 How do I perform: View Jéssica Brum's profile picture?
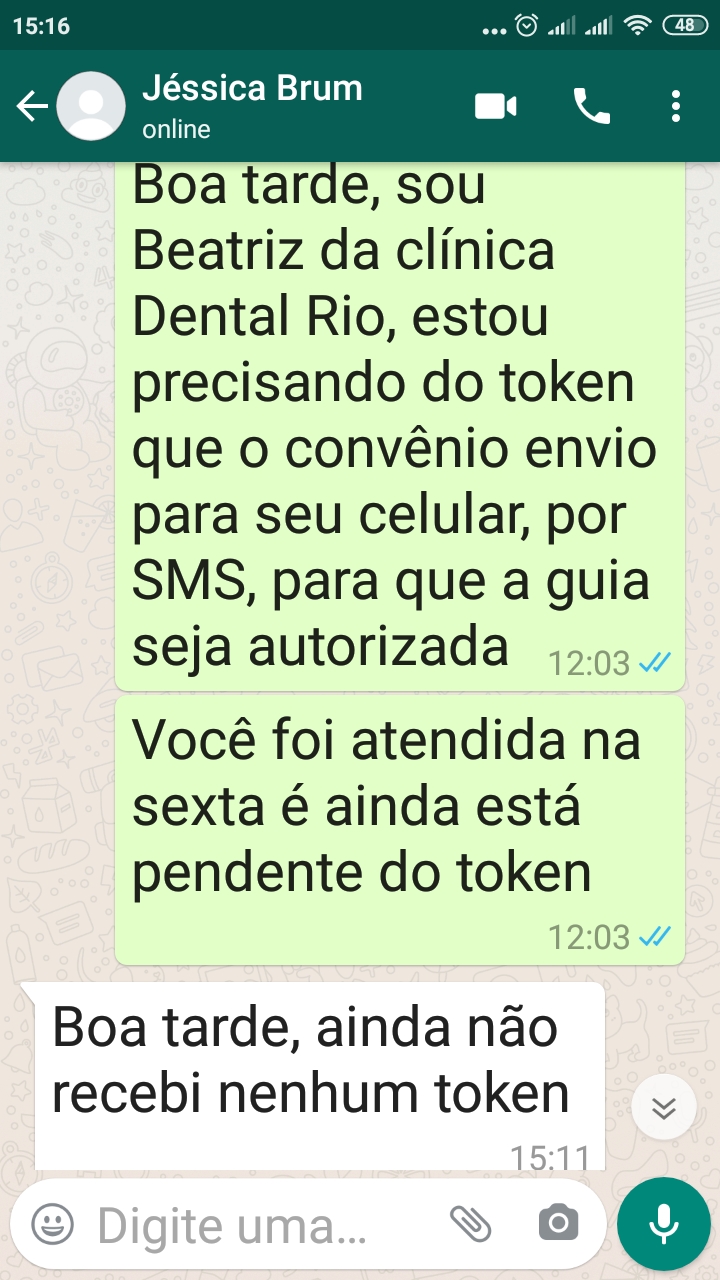pos(91,106)
